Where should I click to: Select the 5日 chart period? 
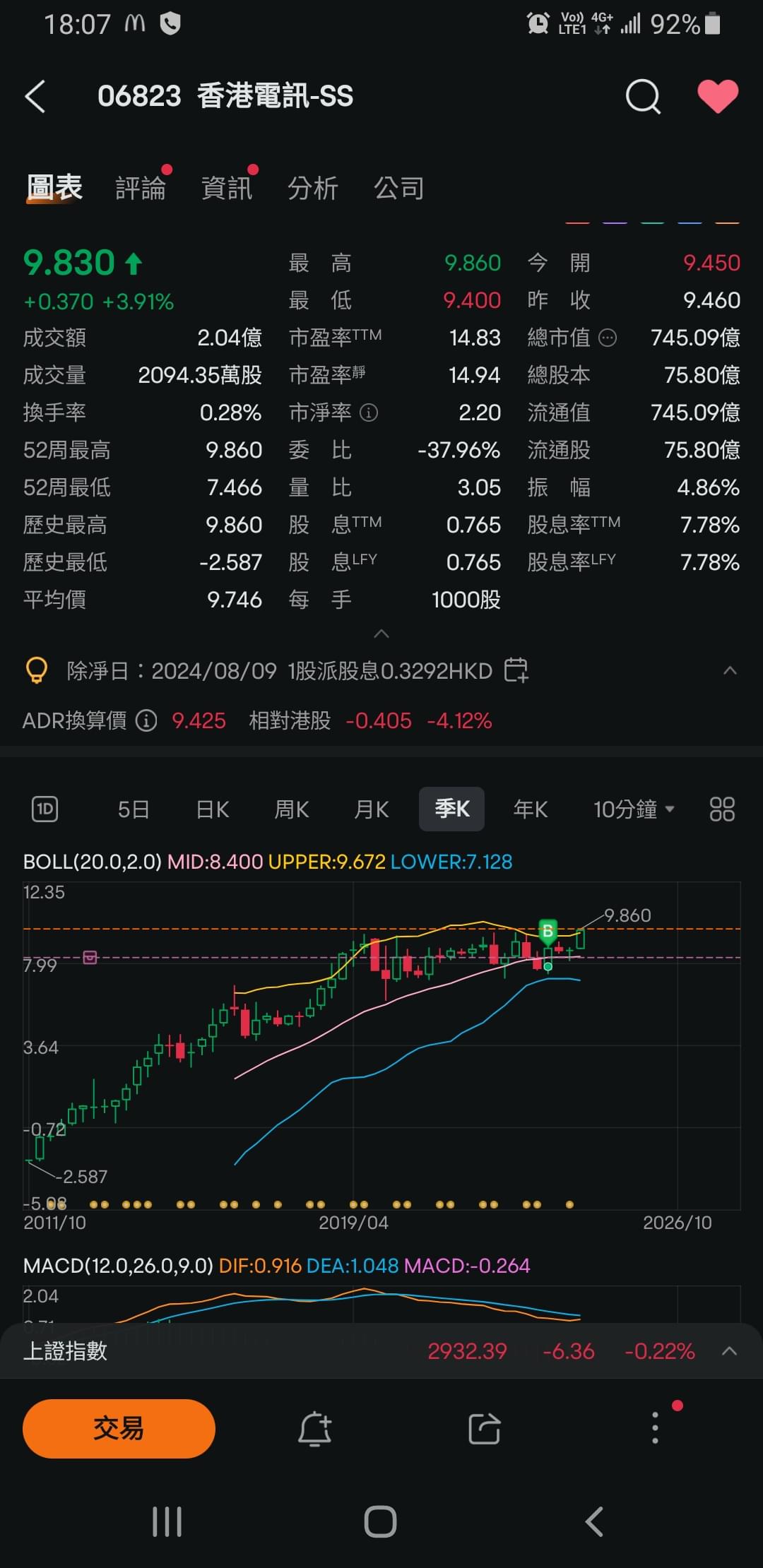134,809
